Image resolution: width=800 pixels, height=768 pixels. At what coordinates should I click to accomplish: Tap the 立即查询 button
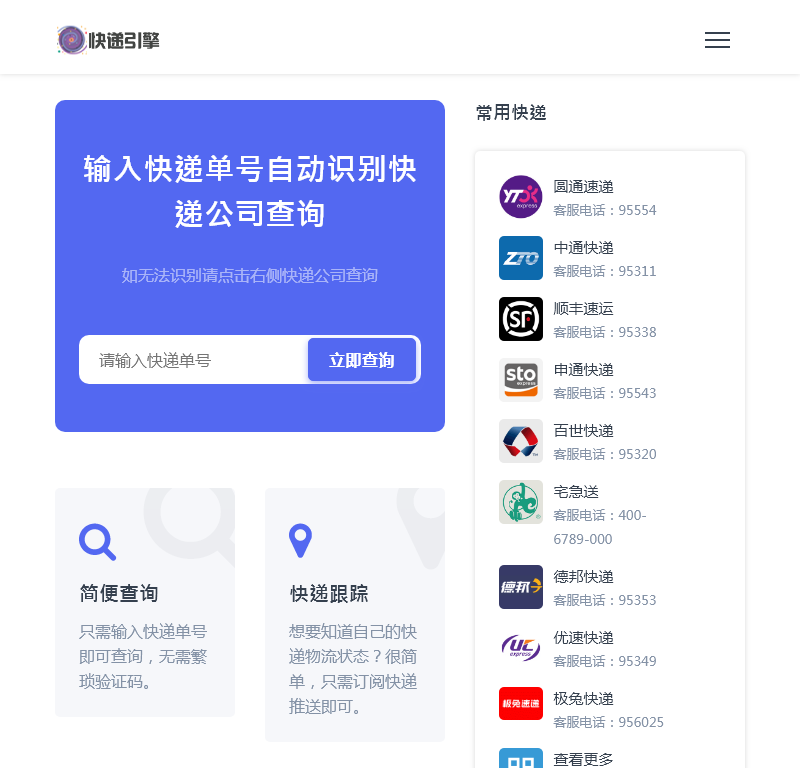362,360
